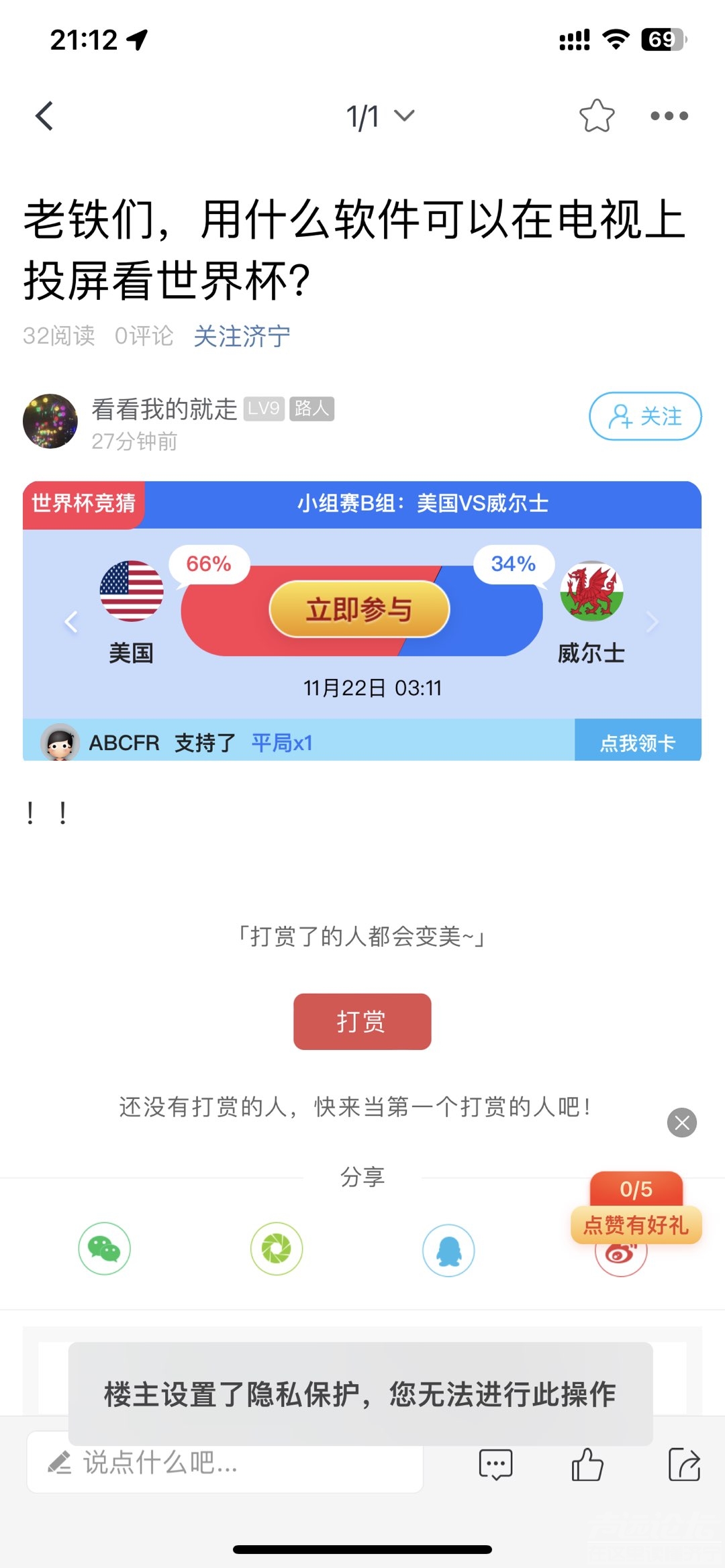Viewport: 725px width, 1568px height.
Task: Claim a card with 点我领卡
Action: [x=637, y=743]
